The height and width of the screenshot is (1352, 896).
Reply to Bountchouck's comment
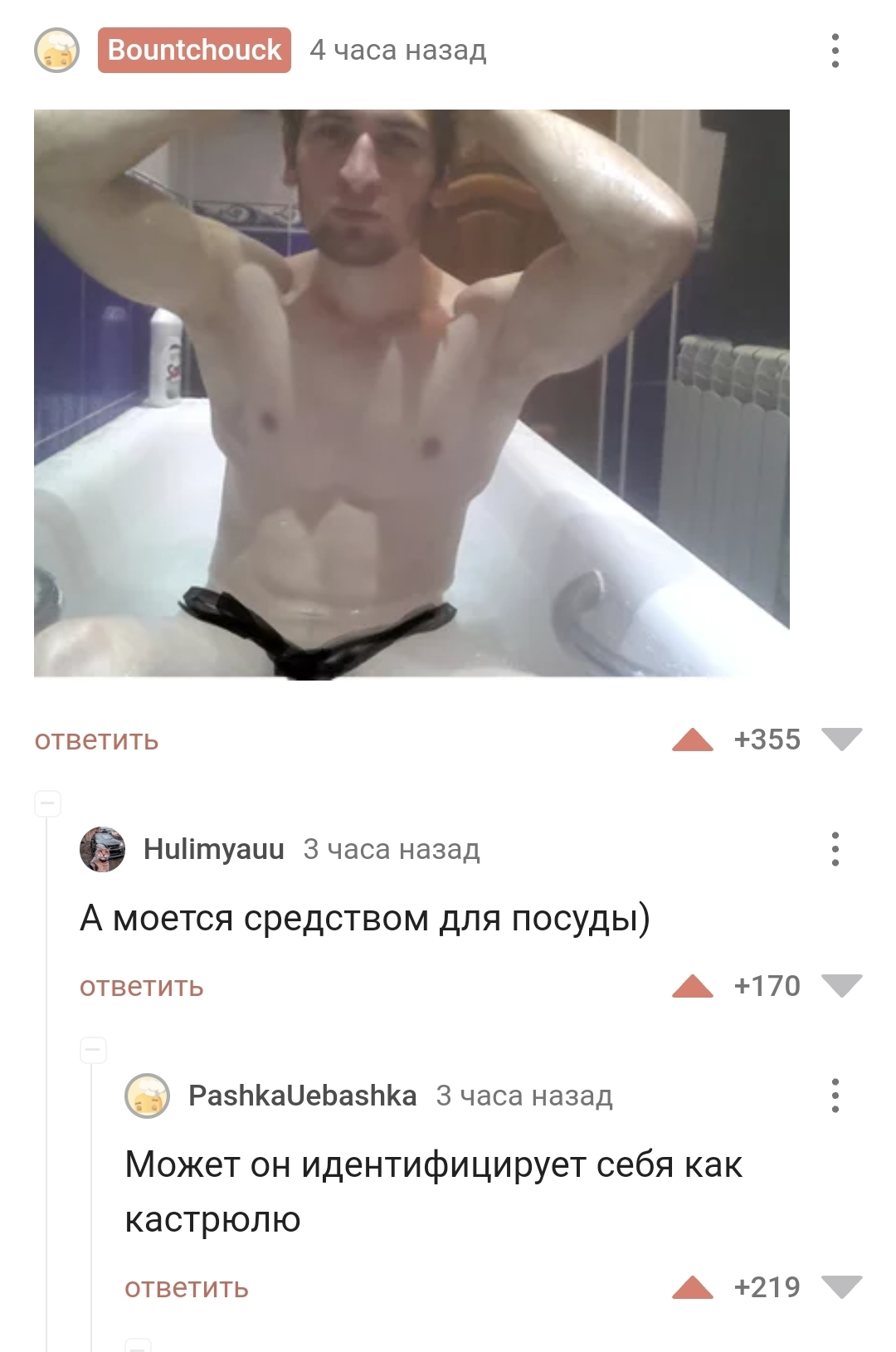(x=96, y=739)
